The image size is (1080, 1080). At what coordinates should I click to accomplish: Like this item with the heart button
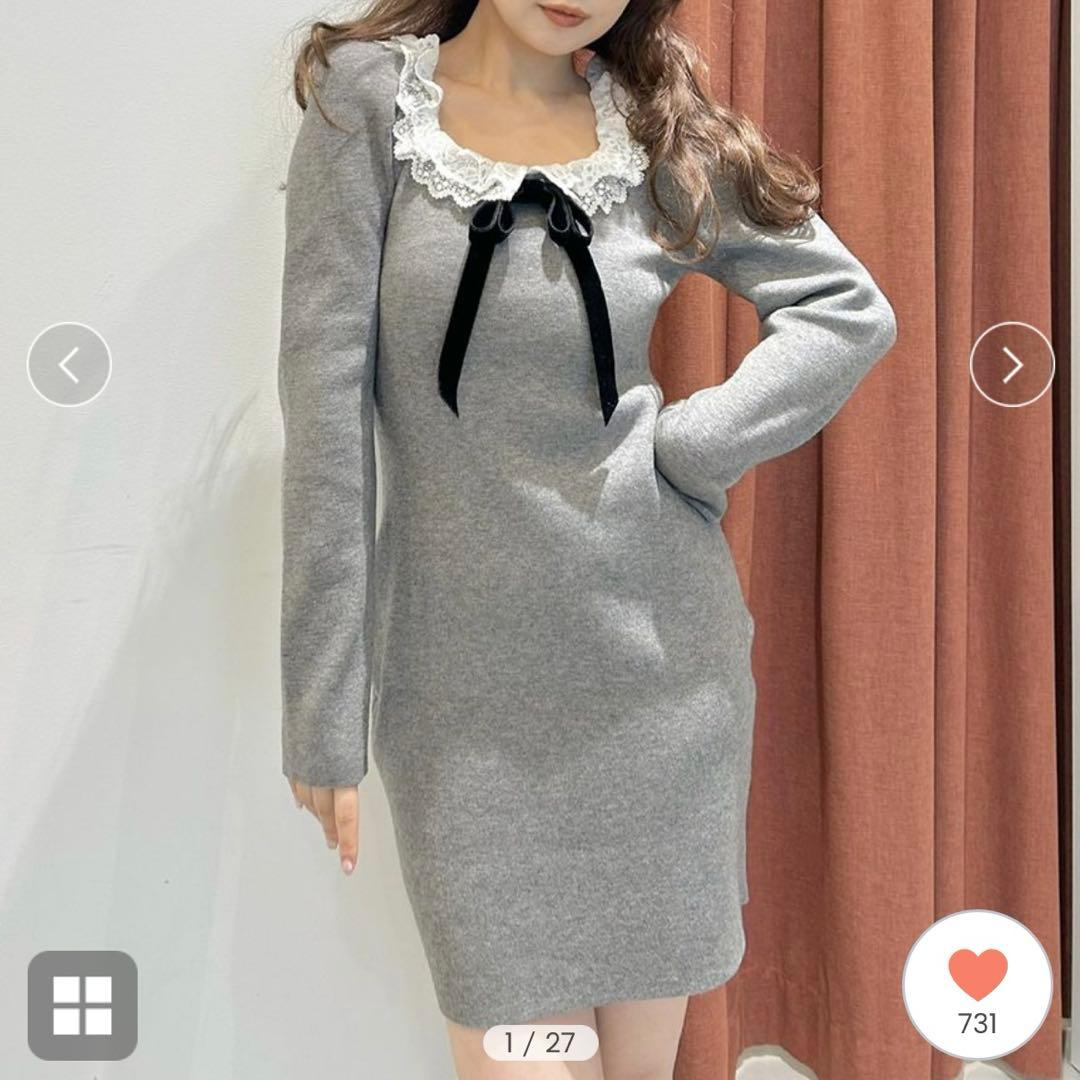pos(977,985)
